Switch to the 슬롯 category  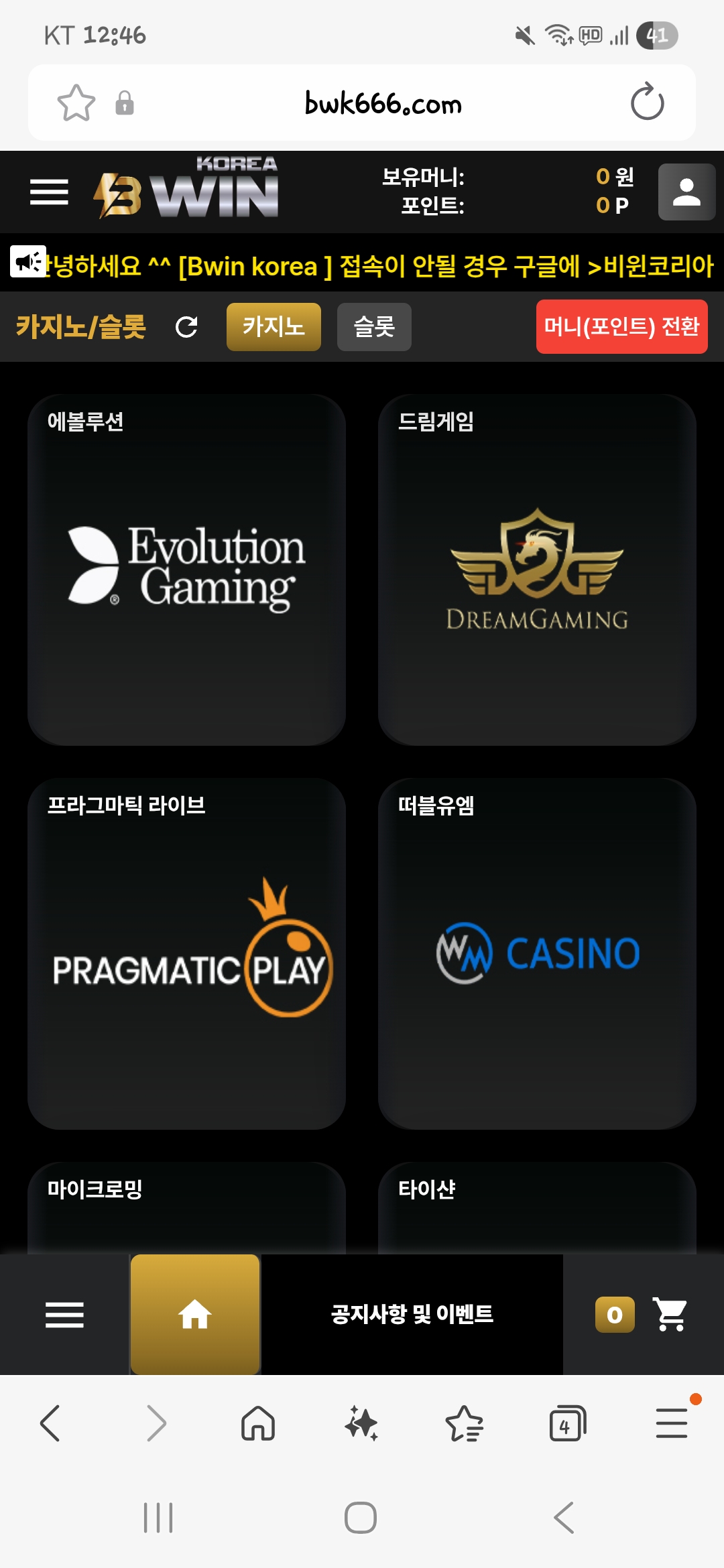click(374, 327)
